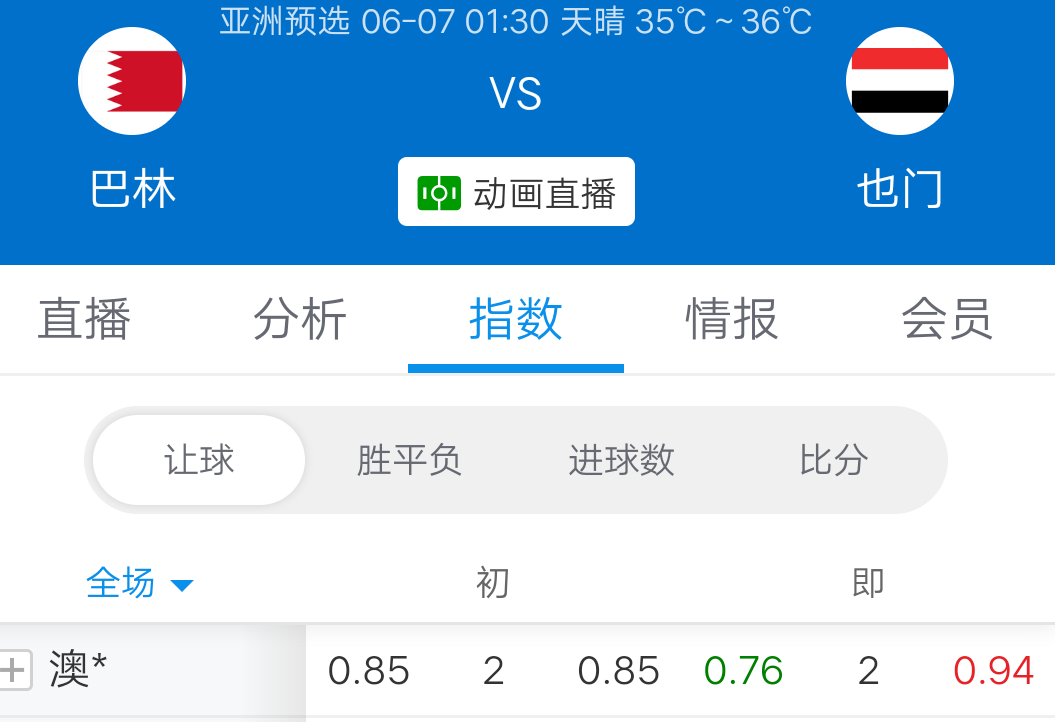1055x722 pixels.
Task: Switch to 比分 odds
Action: tap(833, 460)
